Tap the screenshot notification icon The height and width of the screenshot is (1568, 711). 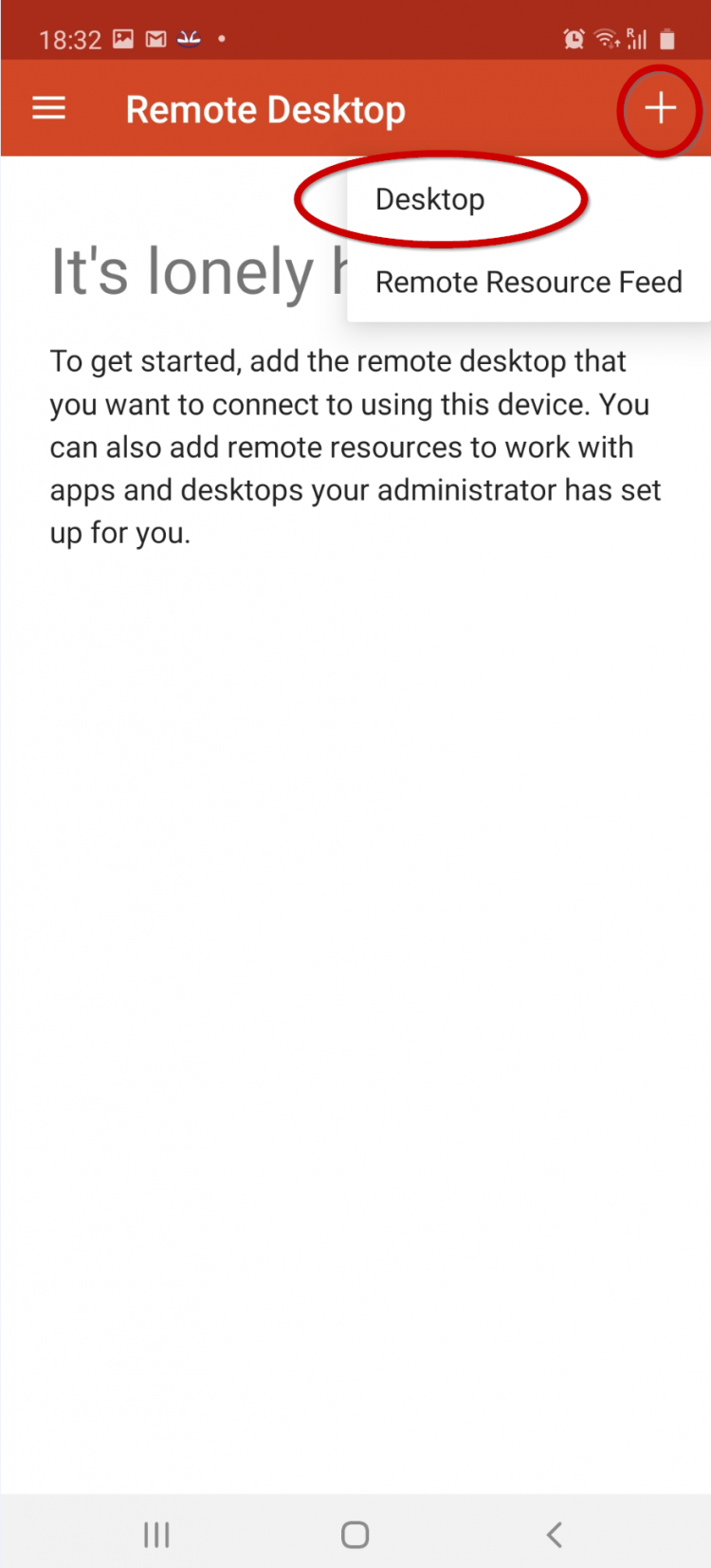124,39
